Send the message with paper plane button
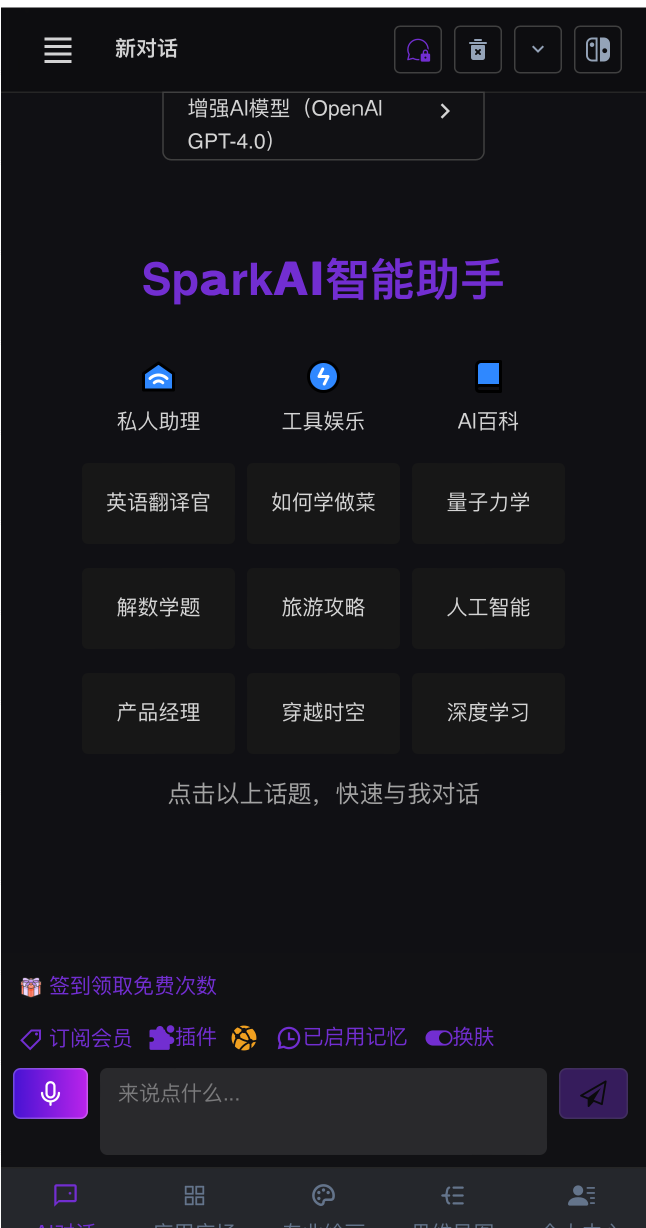The image size is (646, 1228). [593, 1093]
